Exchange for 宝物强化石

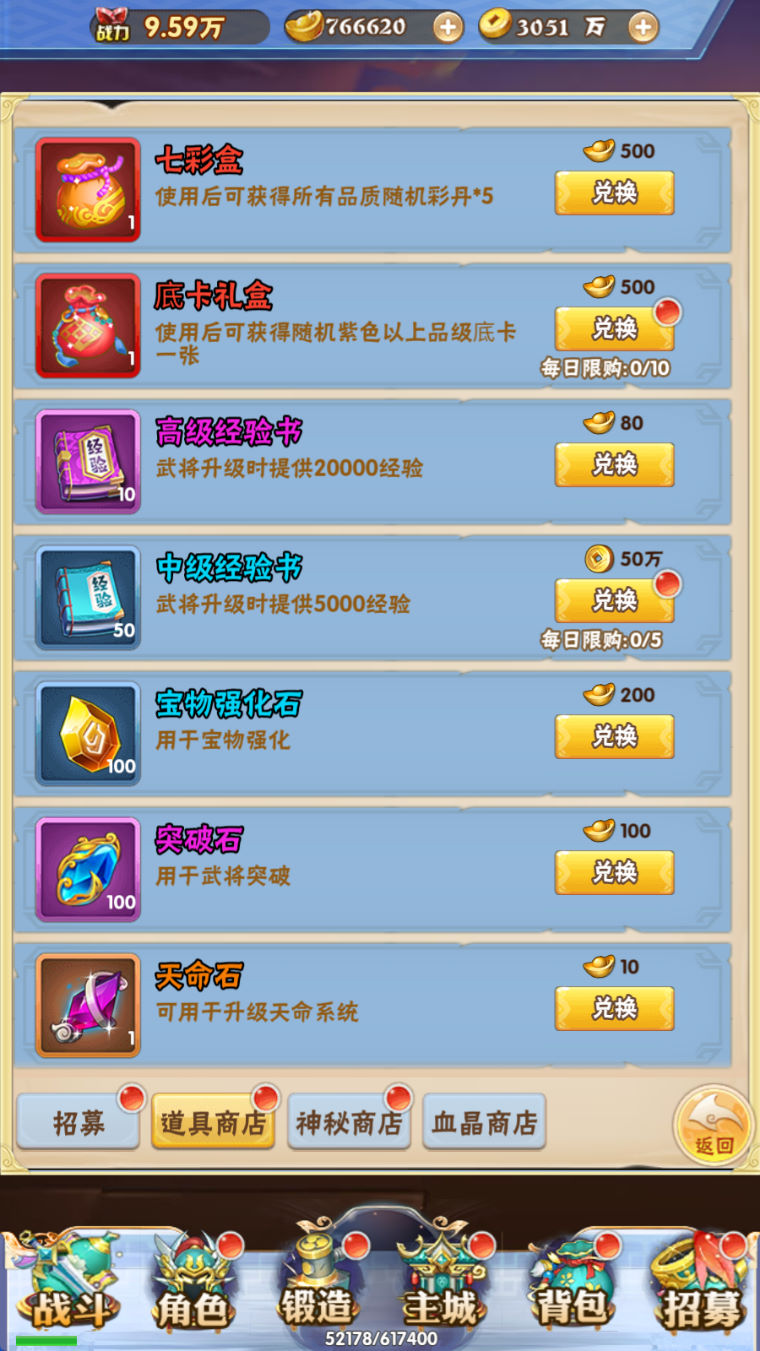(614, 737)
